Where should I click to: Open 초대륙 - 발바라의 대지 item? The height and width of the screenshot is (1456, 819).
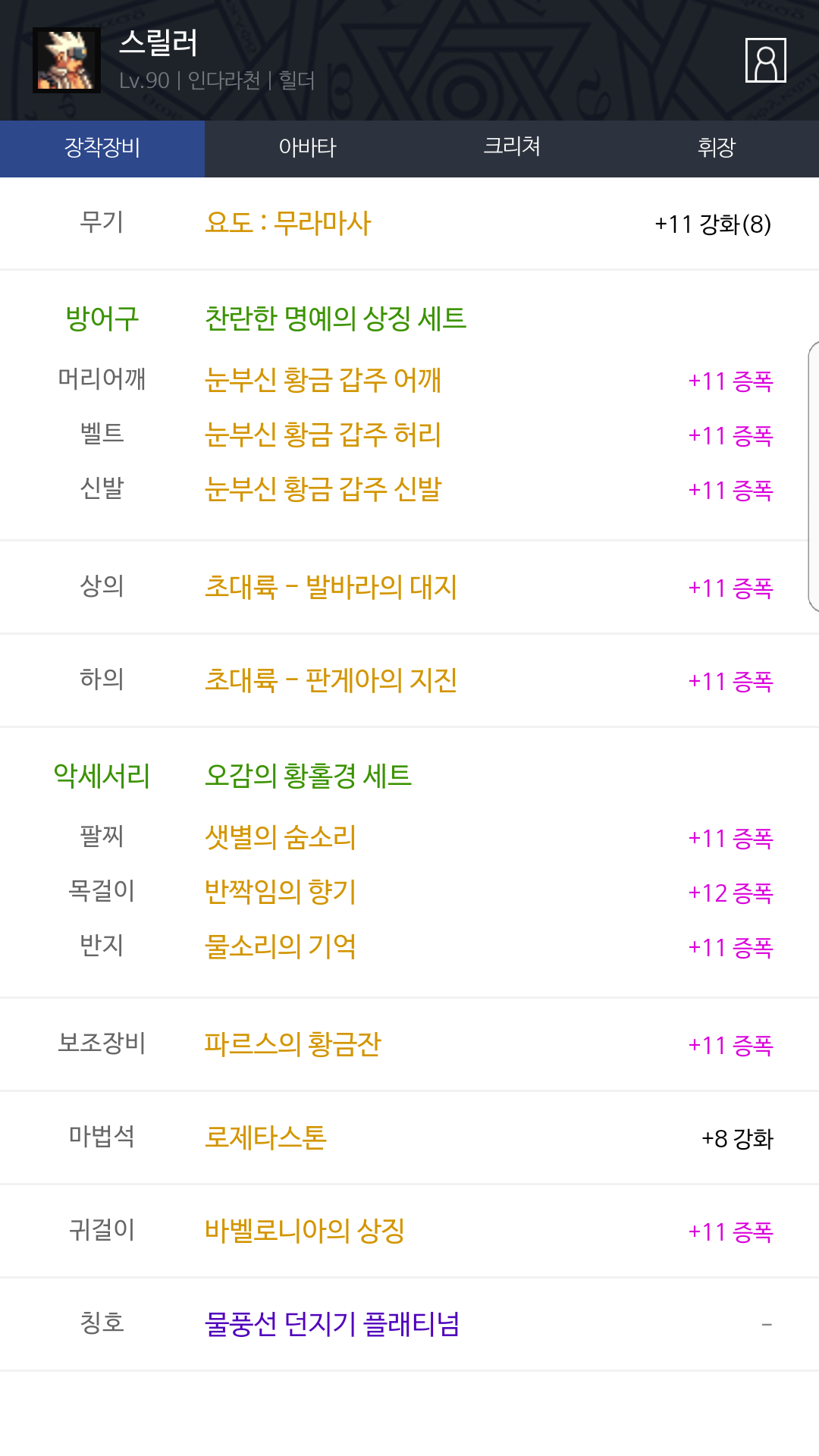331,588
